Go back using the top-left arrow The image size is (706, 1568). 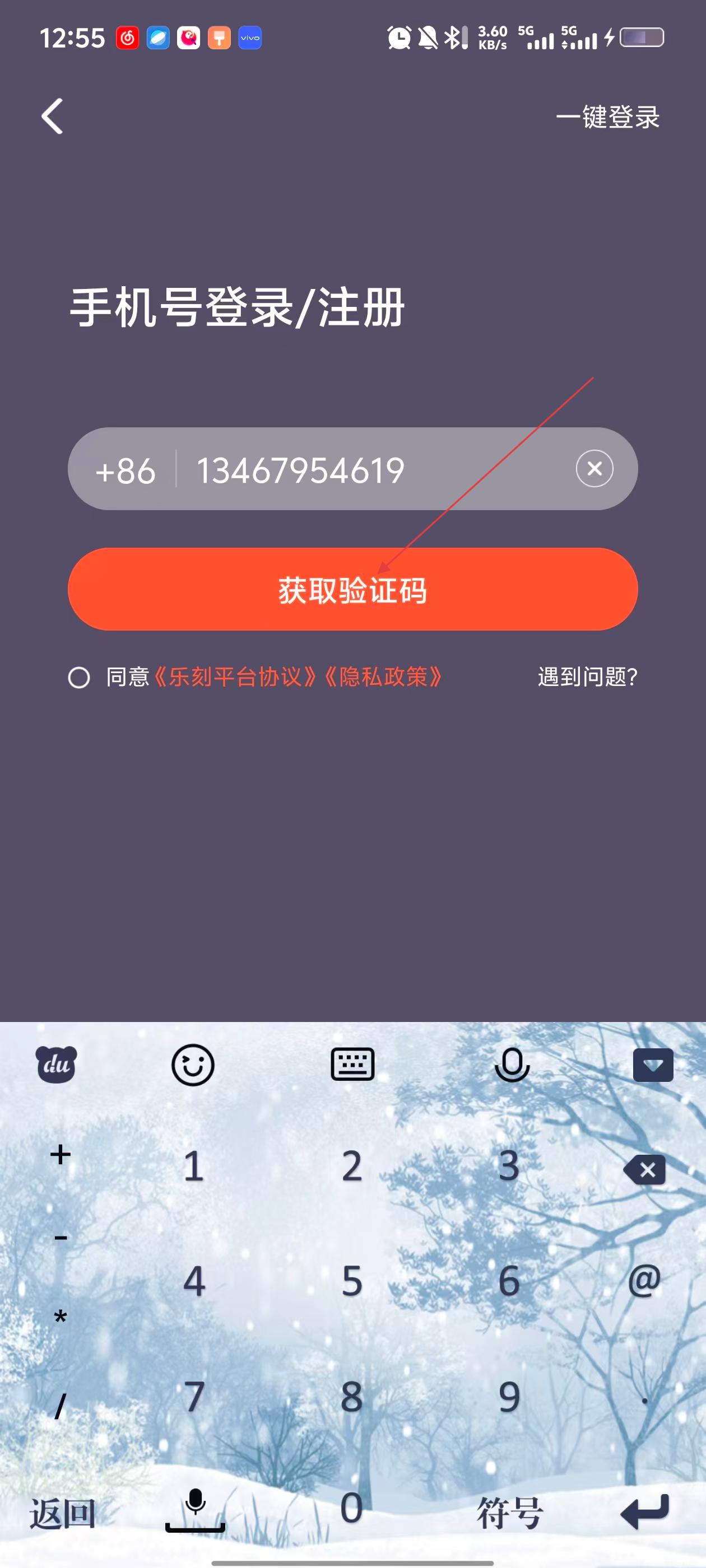point(52,116)
